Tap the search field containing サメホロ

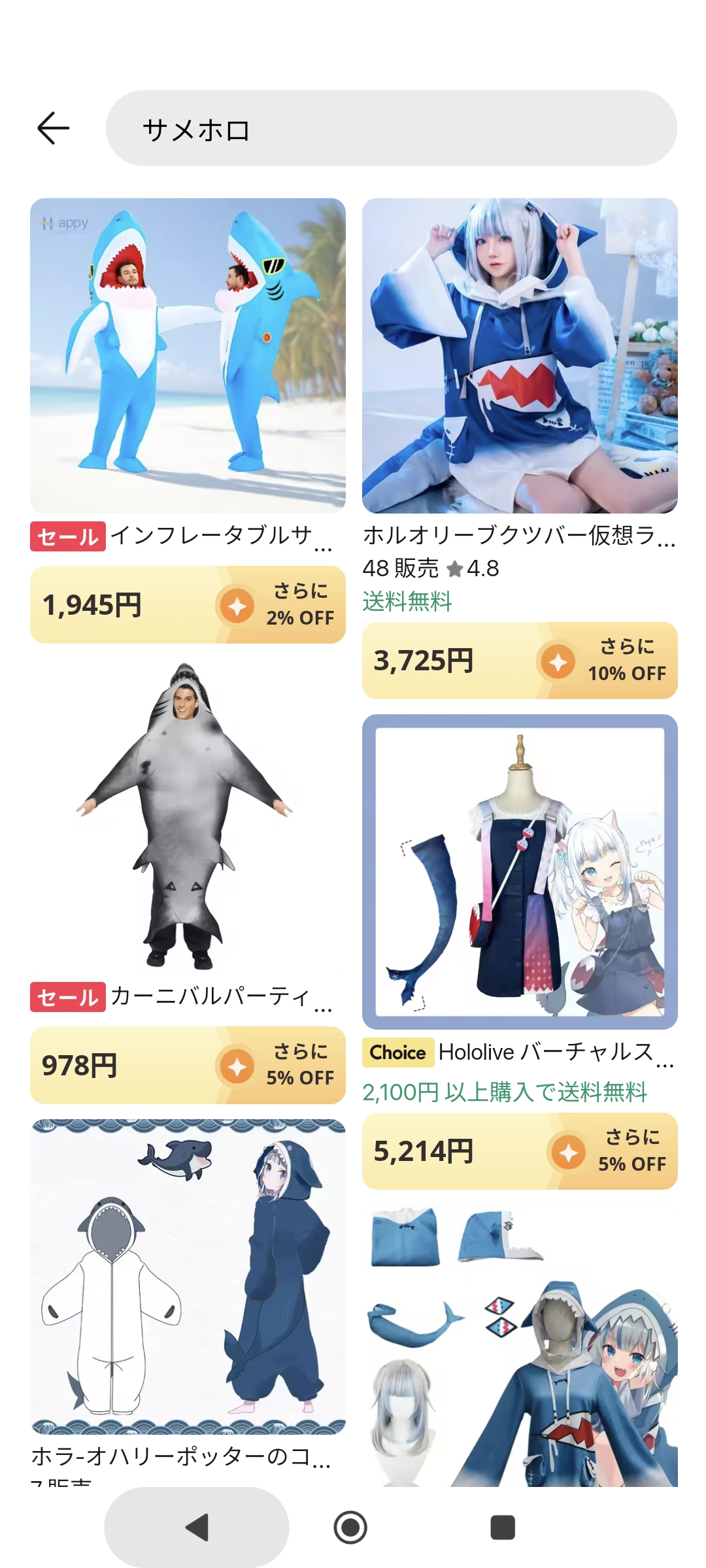click(x=391, y=128)
